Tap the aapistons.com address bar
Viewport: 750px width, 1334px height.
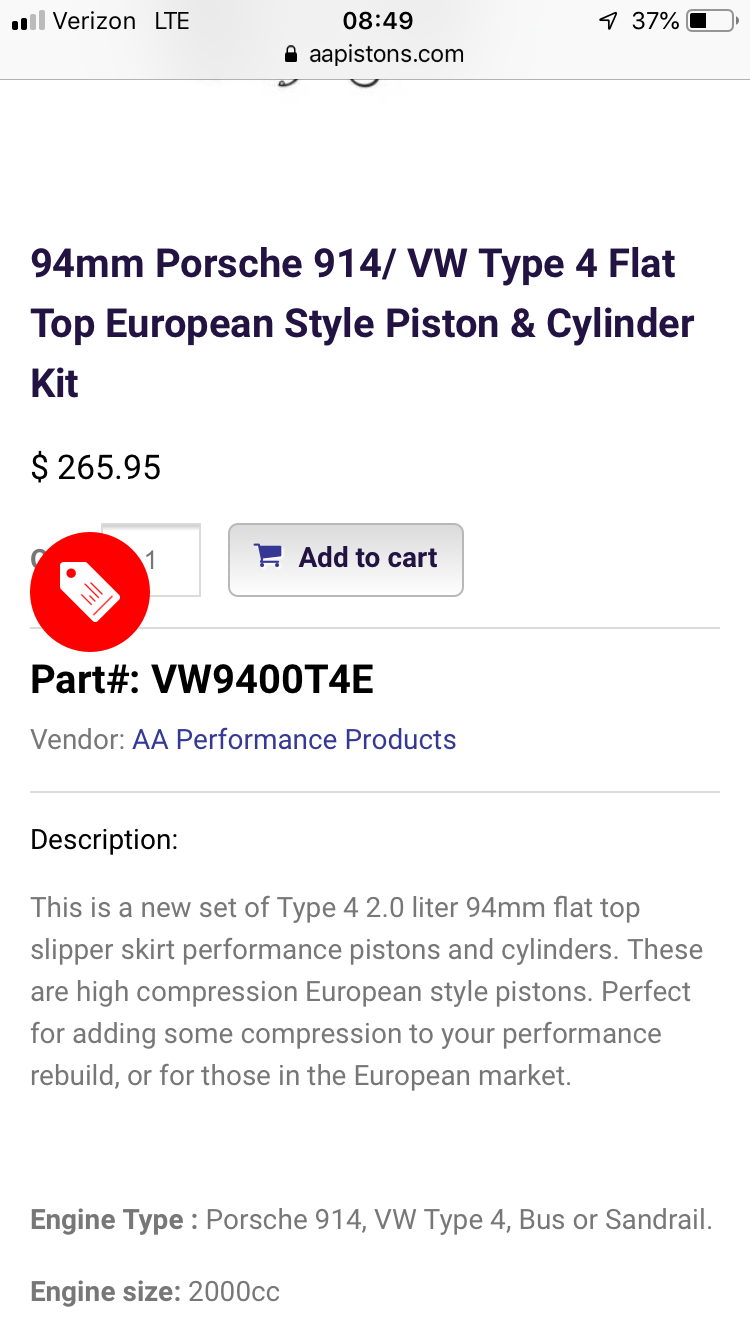click(x=375, y=54)
